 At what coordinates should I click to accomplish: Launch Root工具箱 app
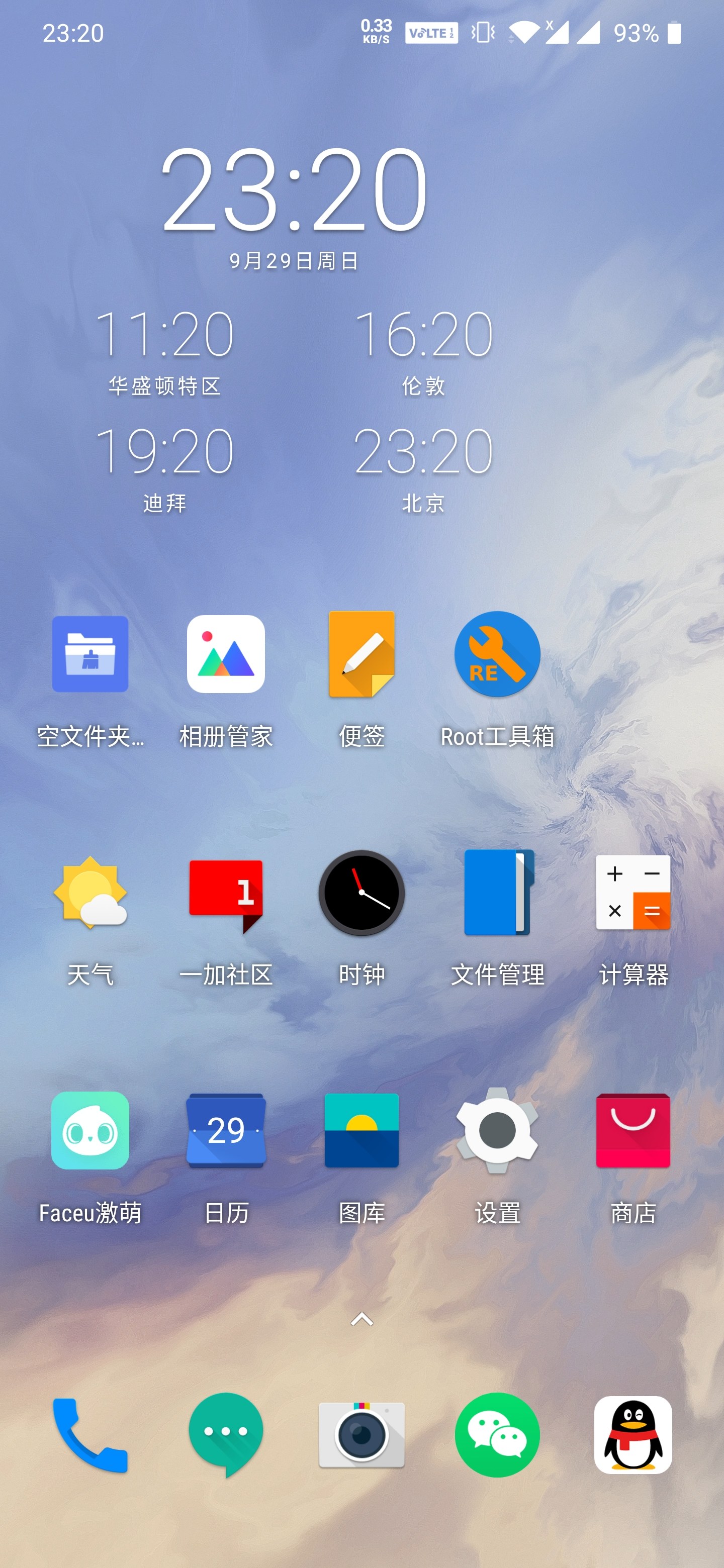pos(497,654)
